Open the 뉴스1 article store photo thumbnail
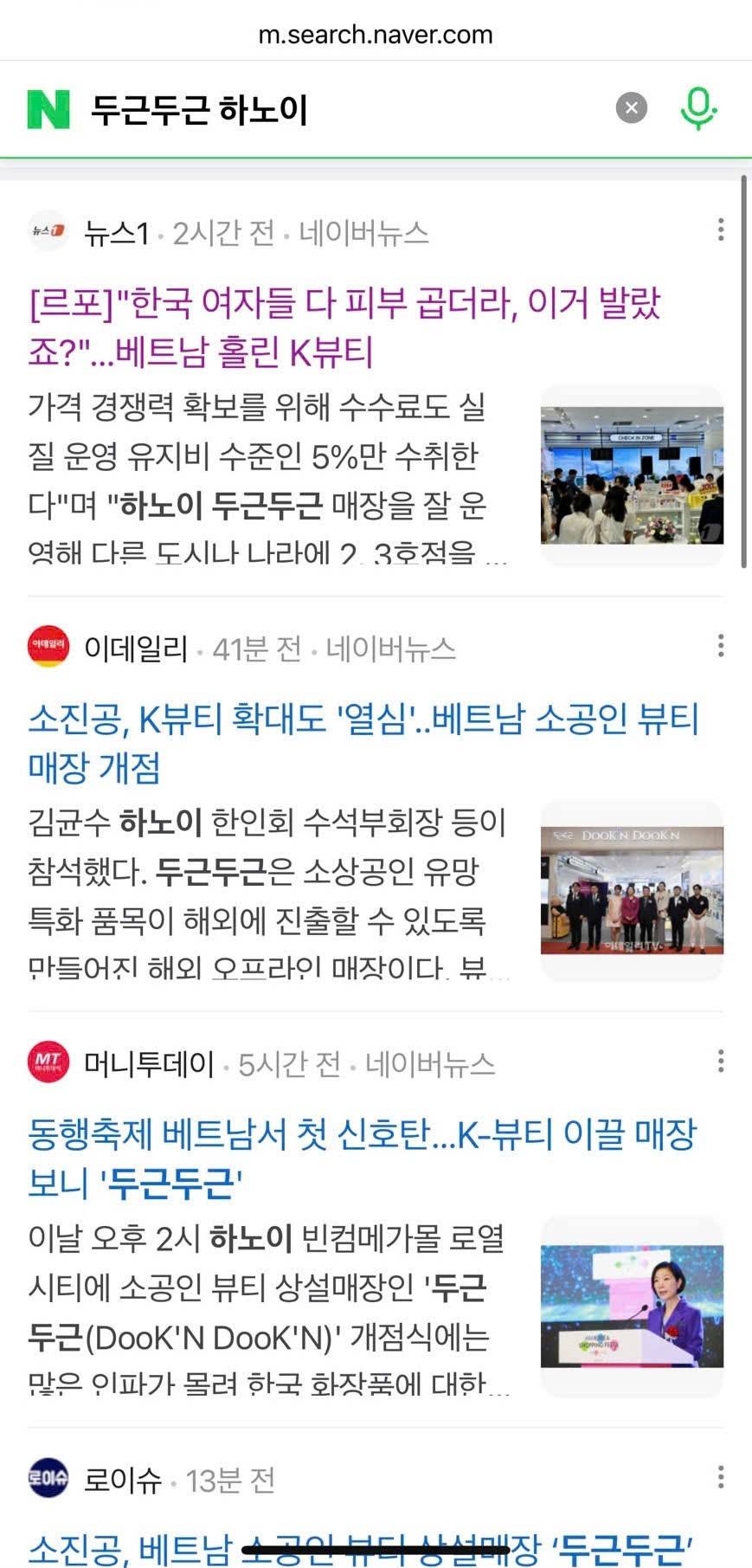 pos(631,475)
